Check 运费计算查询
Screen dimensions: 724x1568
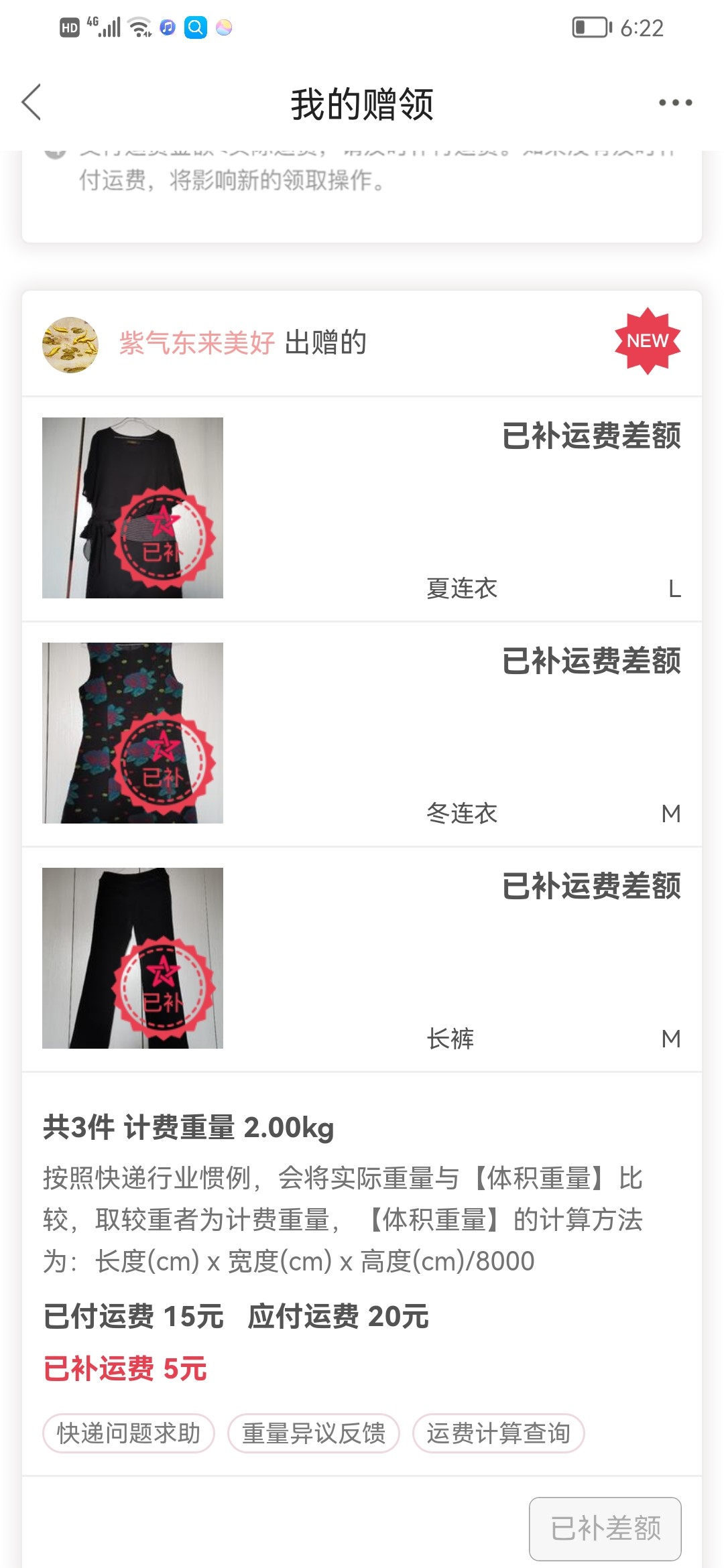[499, 1433]
